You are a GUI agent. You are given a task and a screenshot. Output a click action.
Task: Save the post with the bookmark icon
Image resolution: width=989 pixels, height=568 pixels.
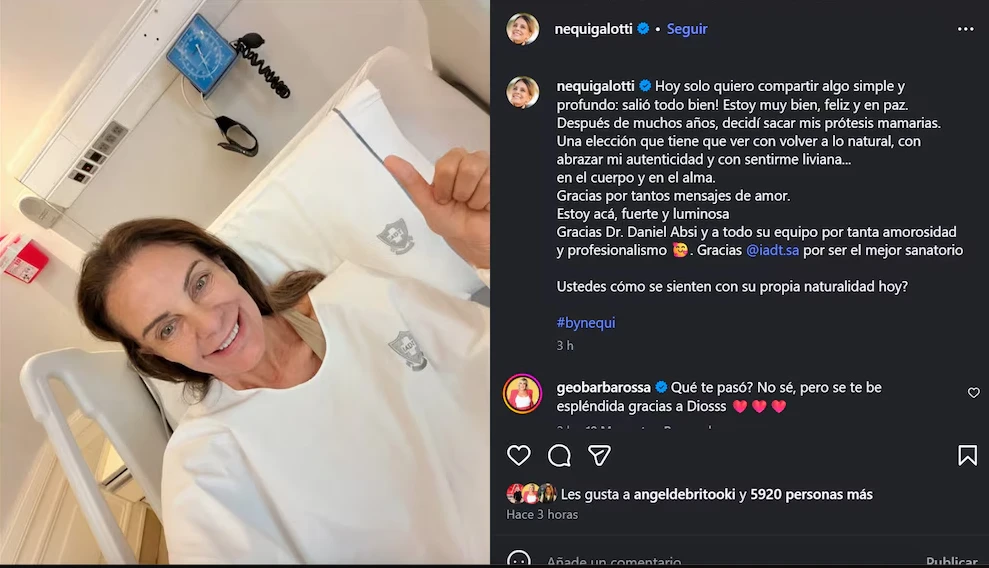(967, 456)
